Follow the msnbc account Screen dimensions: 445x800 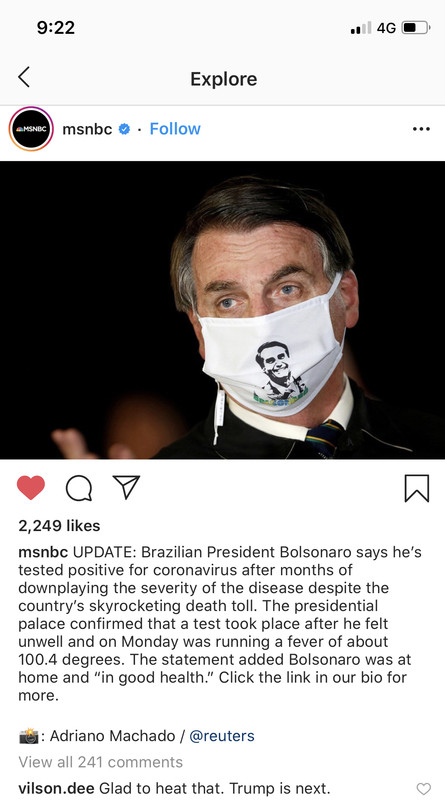pyautogui.click(x=175, y=129)
